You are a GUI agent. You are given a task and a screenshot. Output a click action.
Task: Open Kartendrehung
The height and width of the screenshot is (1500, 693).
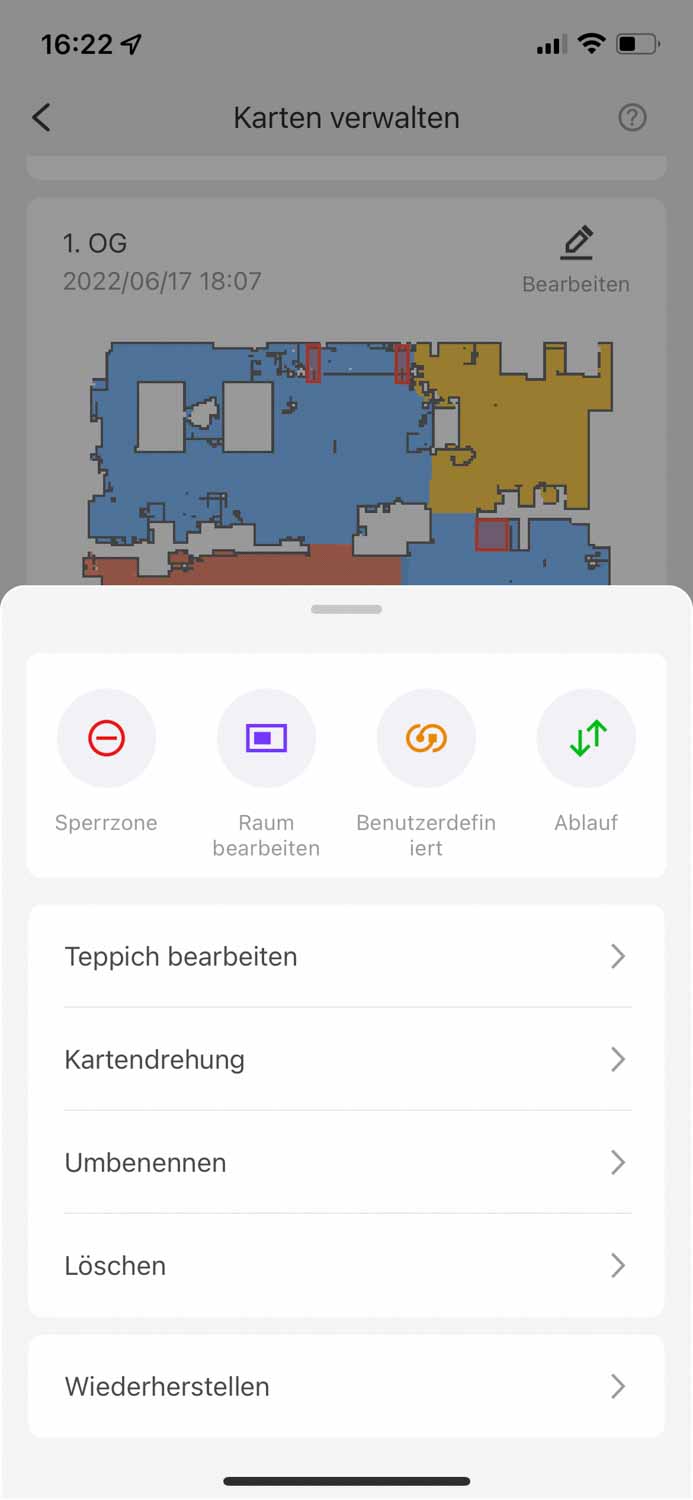346,1060
